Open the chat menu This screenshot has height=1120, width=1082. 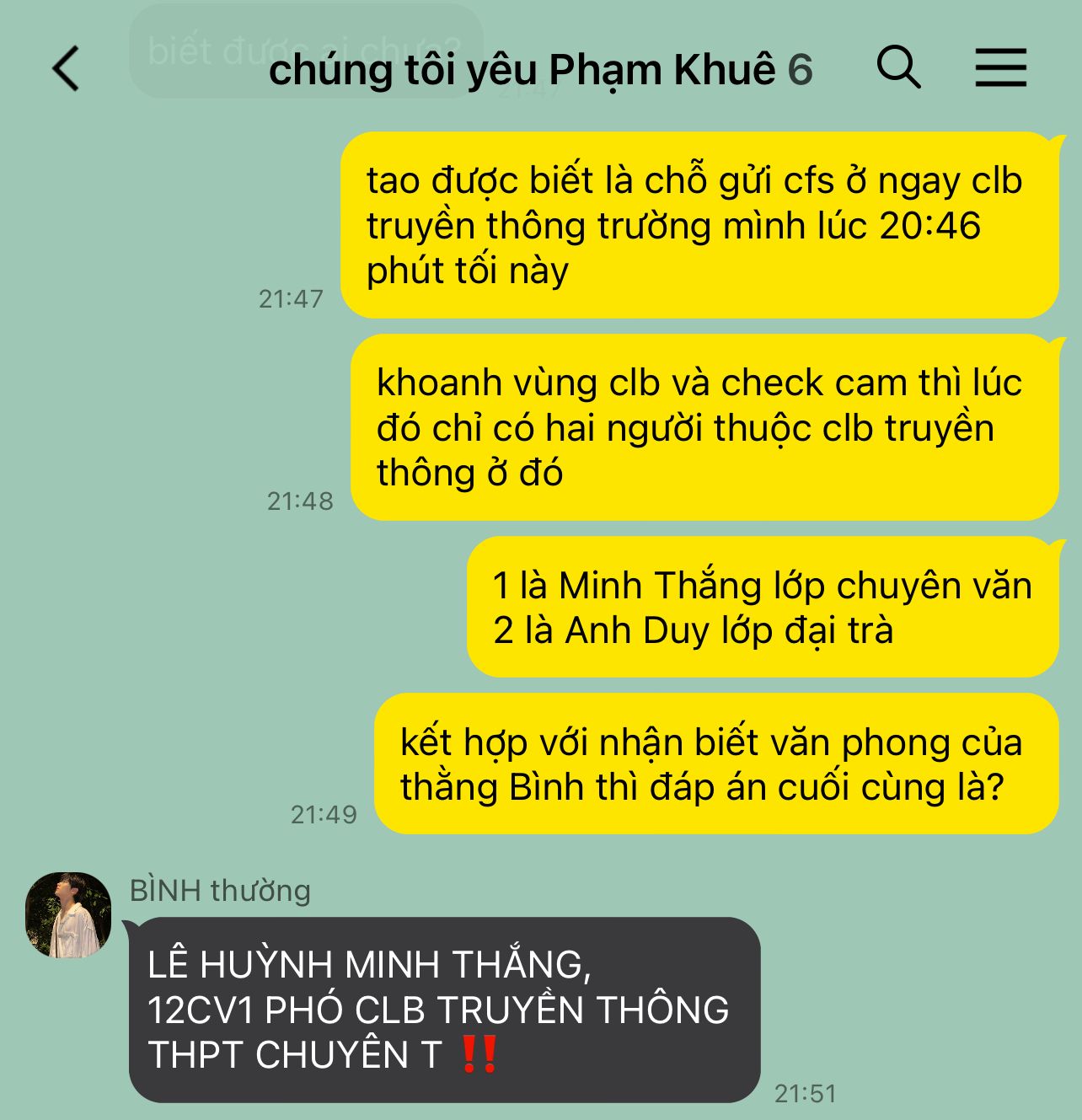tap(1000, 67)
